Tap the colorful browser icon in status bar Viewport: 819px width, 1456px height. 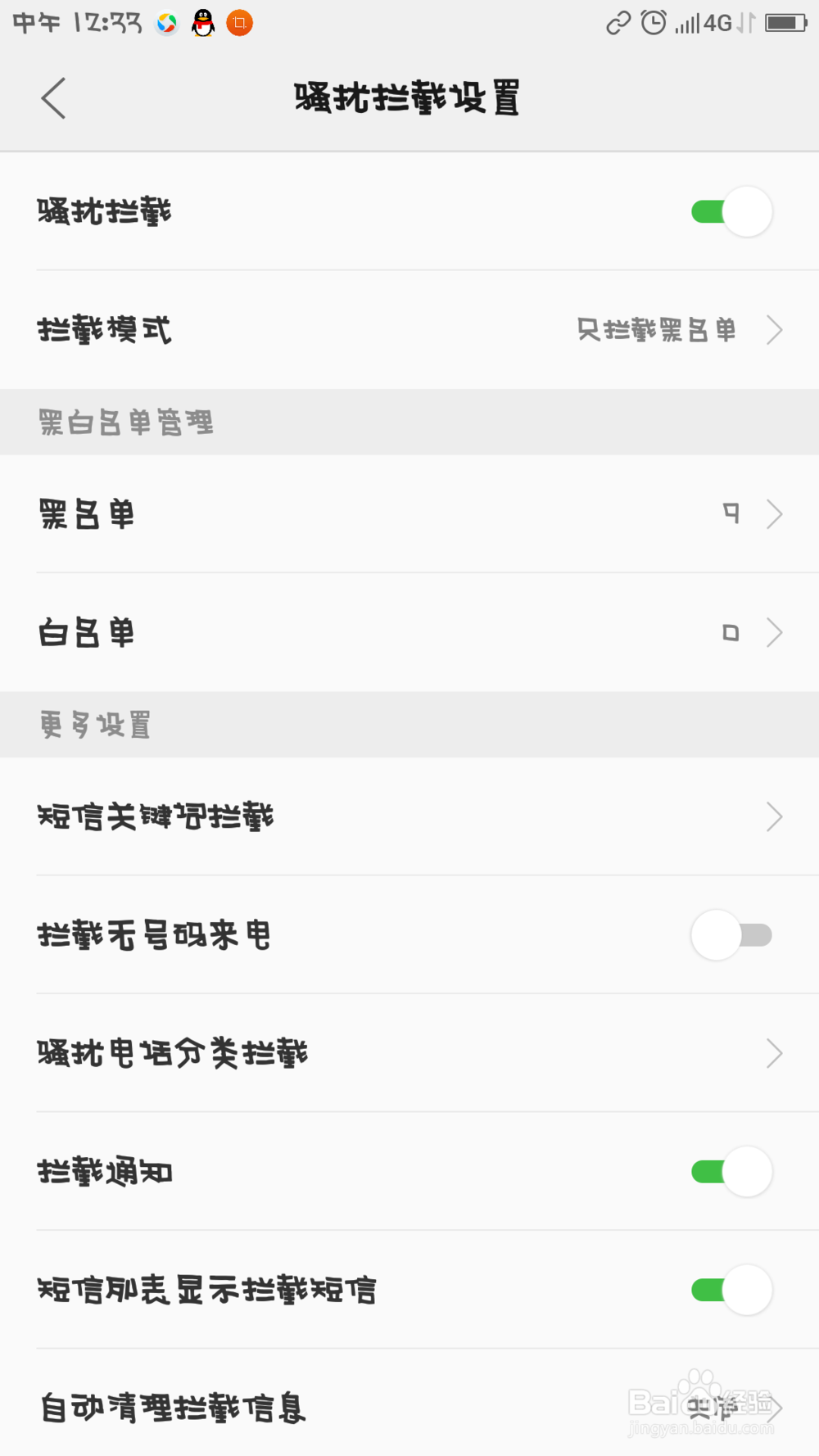pyautogui.click(x=166, y=22)
